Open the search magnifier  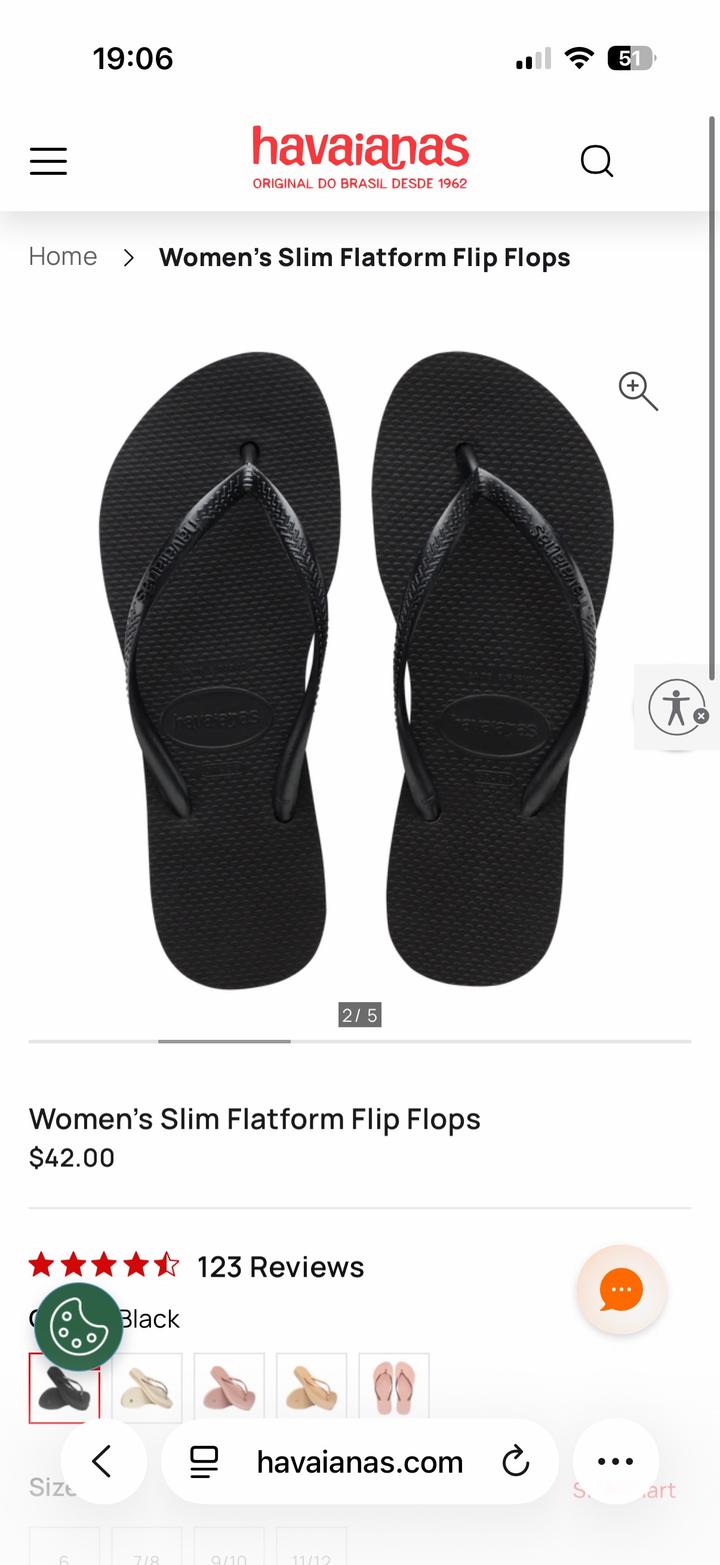point(597,160)
